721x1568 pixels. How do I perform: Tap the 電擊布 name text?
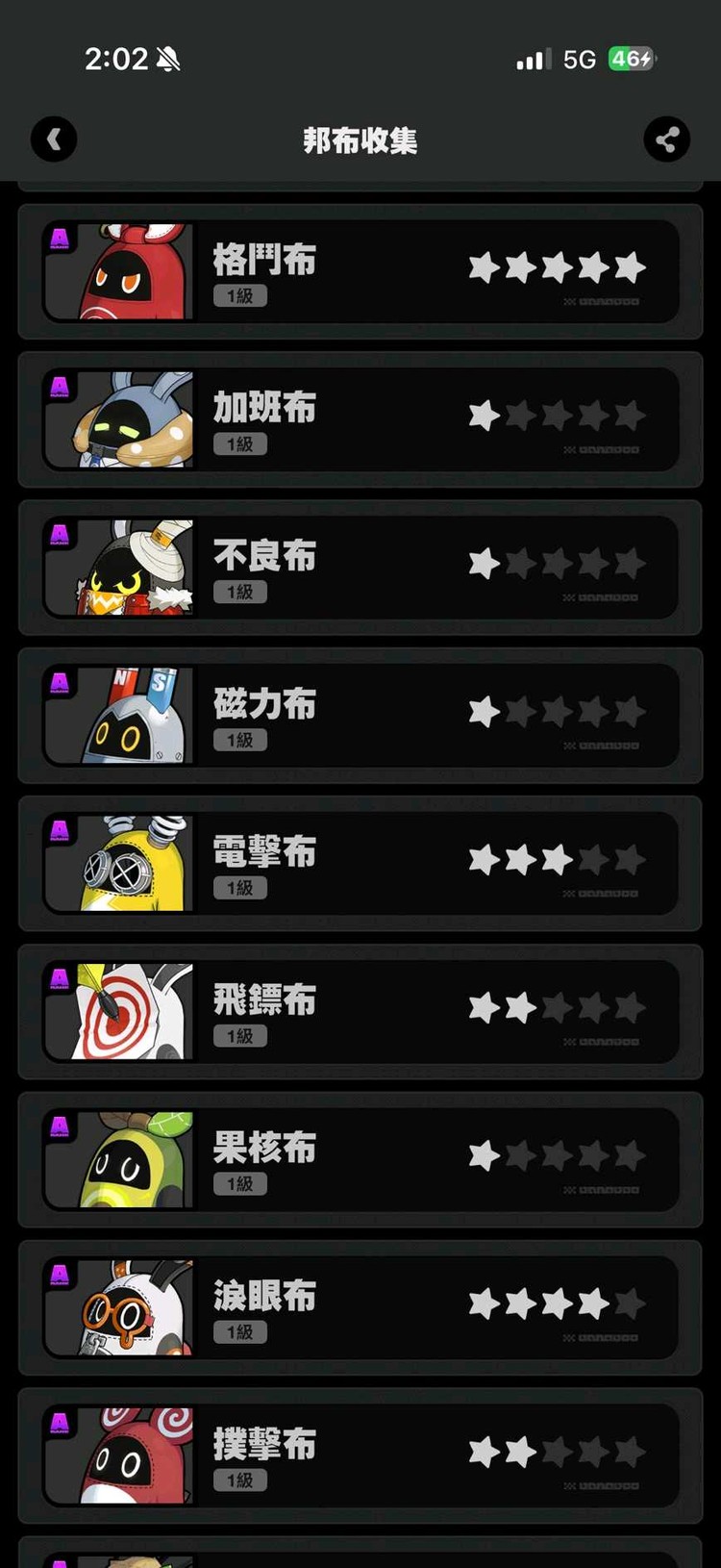click(x=263, y=852)
